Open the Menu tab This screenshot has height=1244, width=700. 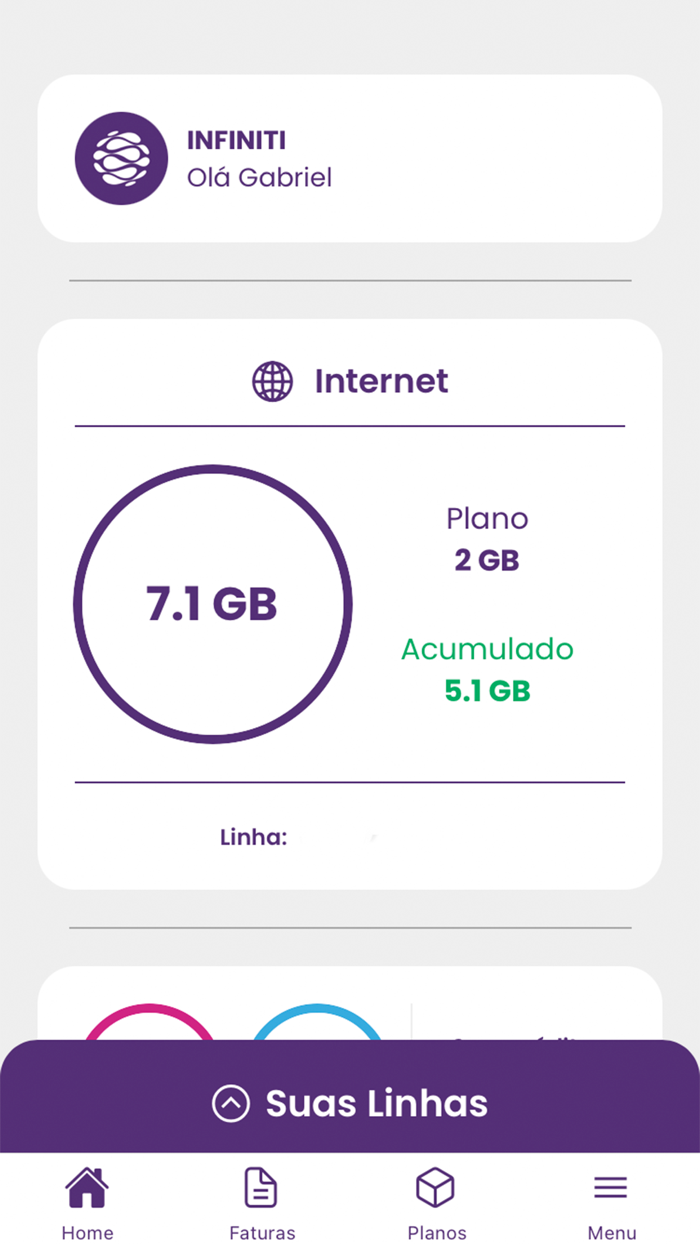[611, 1202]
